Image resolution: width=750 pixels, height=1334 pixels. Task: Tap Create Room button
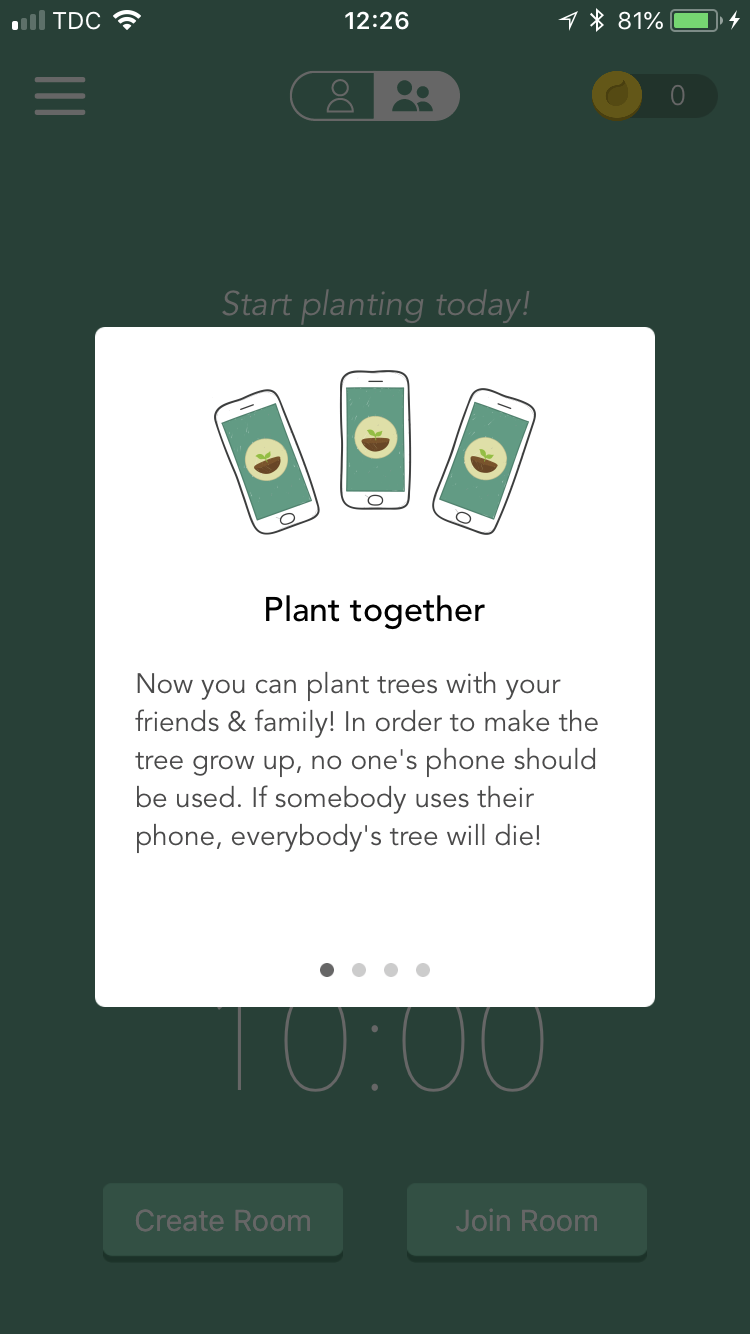[x=223, y=1220]
